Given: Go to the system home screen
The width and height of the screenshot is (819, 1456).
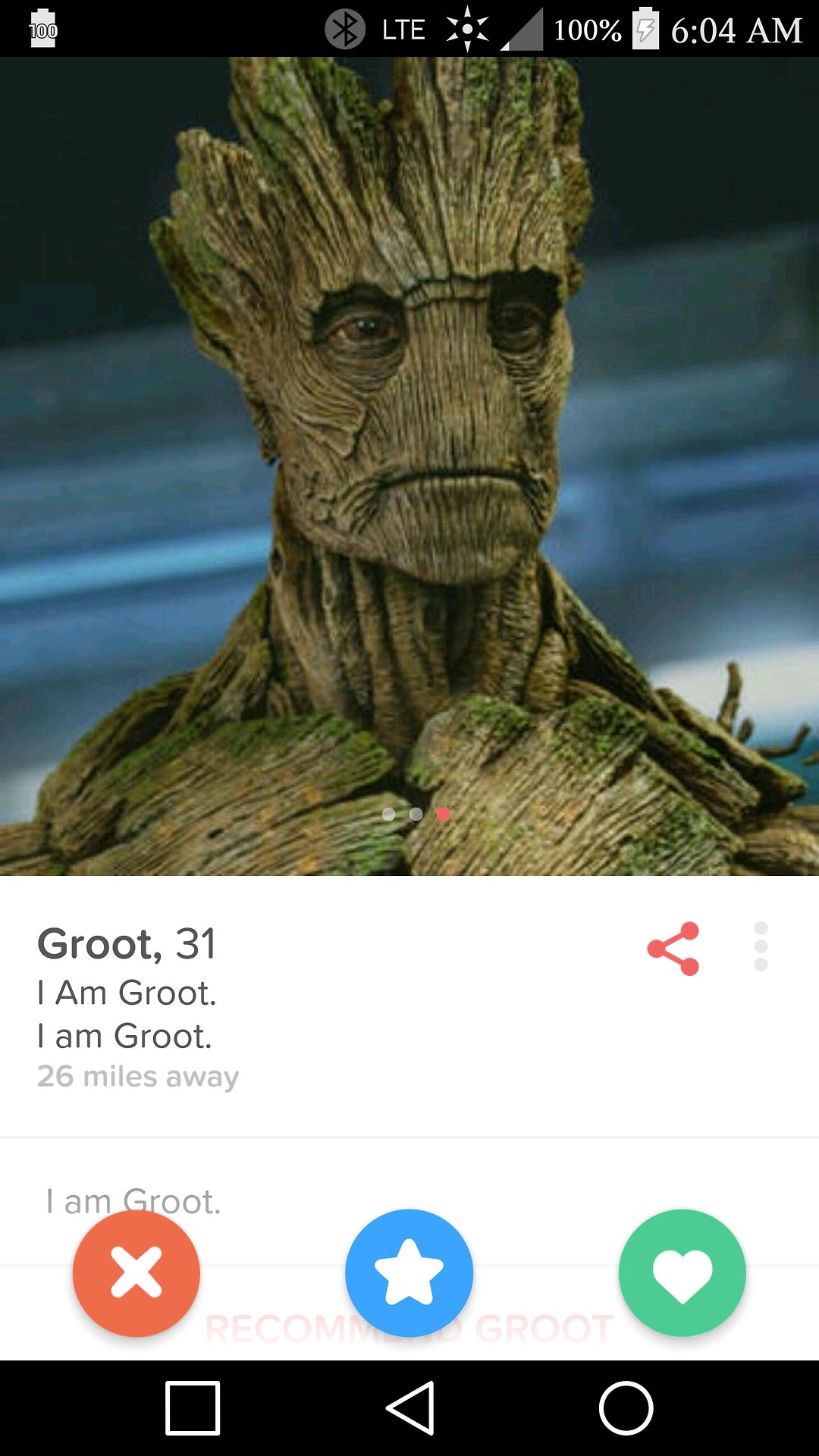Looking at the screenshot, I should coord(626,1408).
